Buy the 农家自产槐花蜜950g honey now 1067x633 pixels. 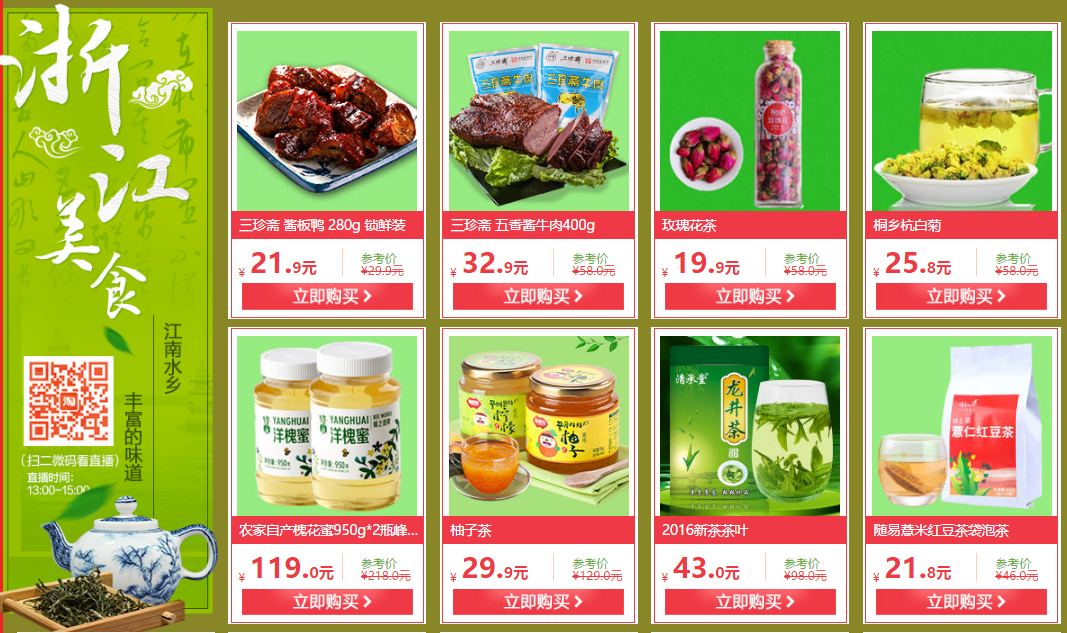pos(327,602)
